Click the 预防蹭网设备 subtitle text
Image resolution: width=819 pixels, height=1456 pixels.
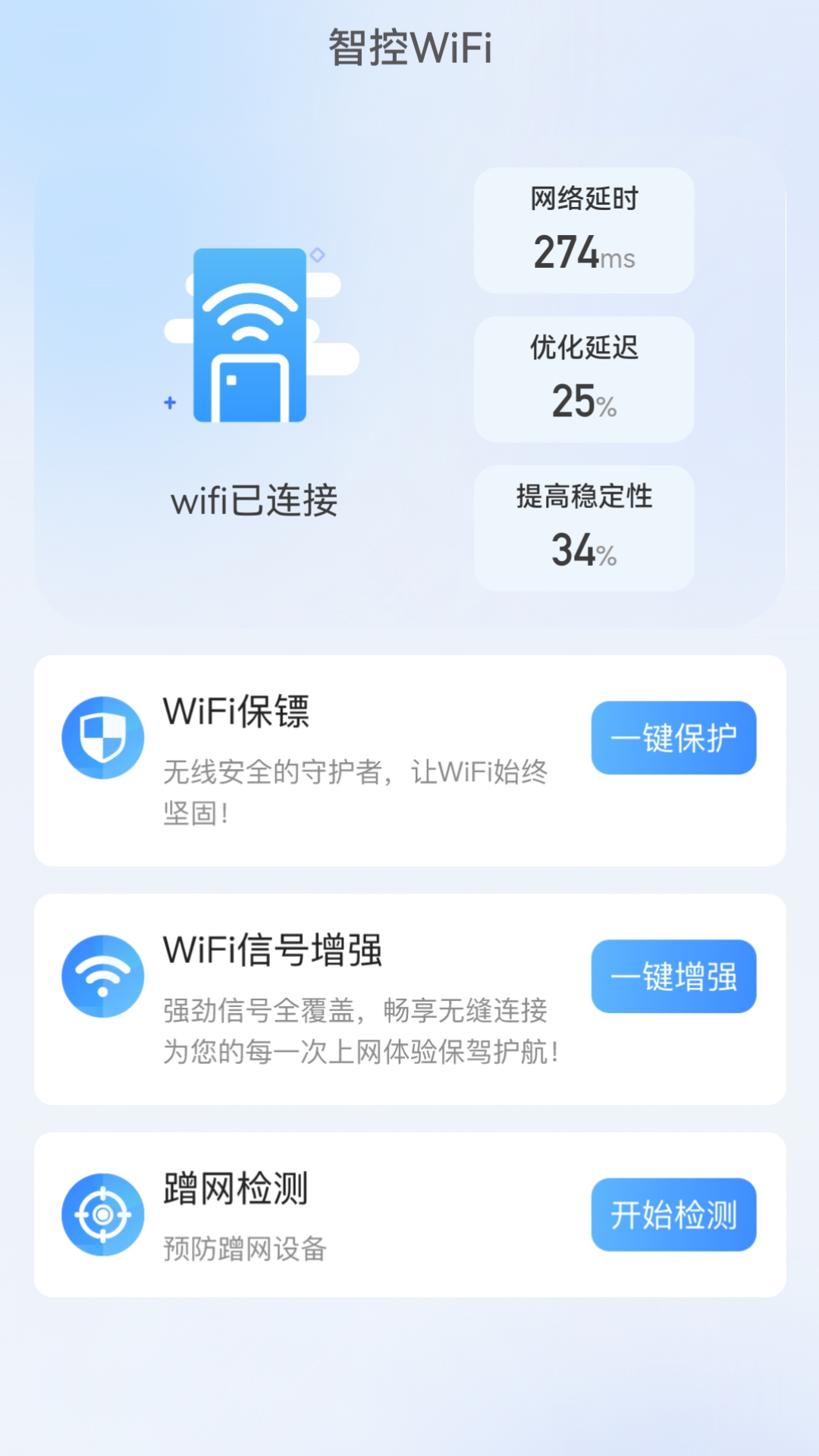[x=243, y=1247]
